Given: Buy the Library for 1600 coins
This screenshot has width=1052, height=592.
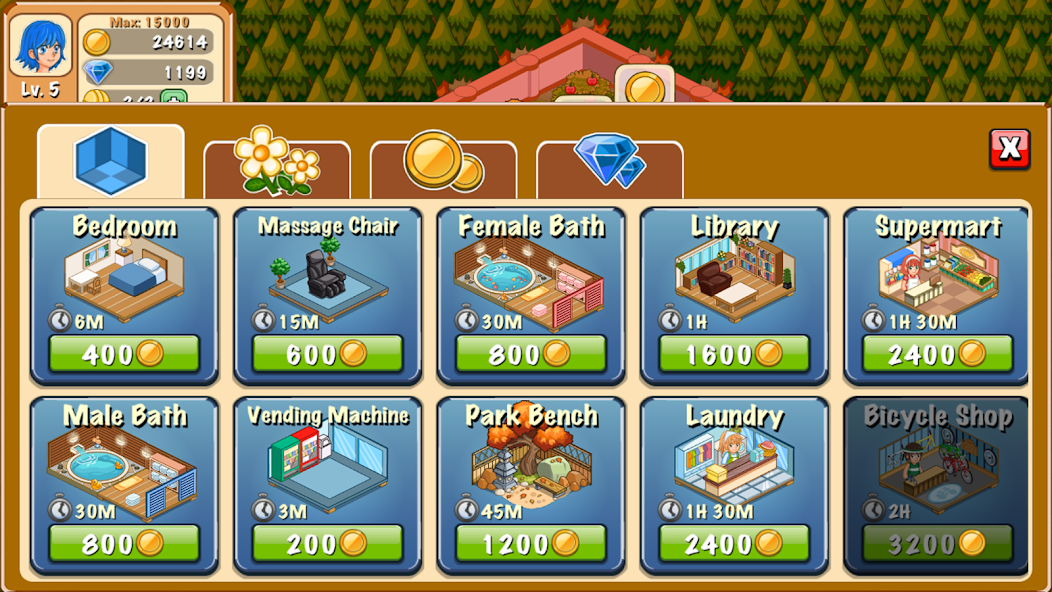Looking at the screenshot, I should 734,354.
